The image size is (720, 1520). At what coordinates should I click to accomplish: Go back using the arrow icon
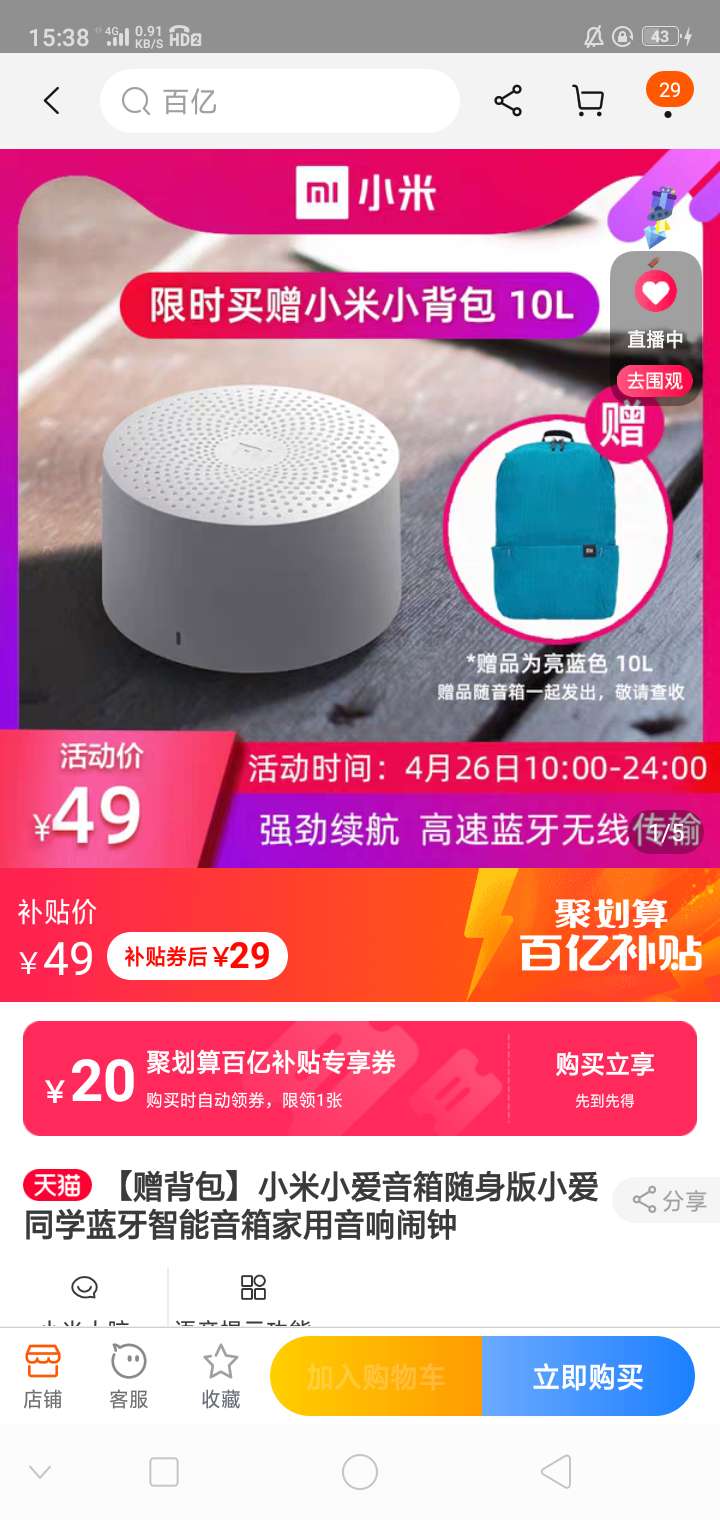[x=52, y=101]
